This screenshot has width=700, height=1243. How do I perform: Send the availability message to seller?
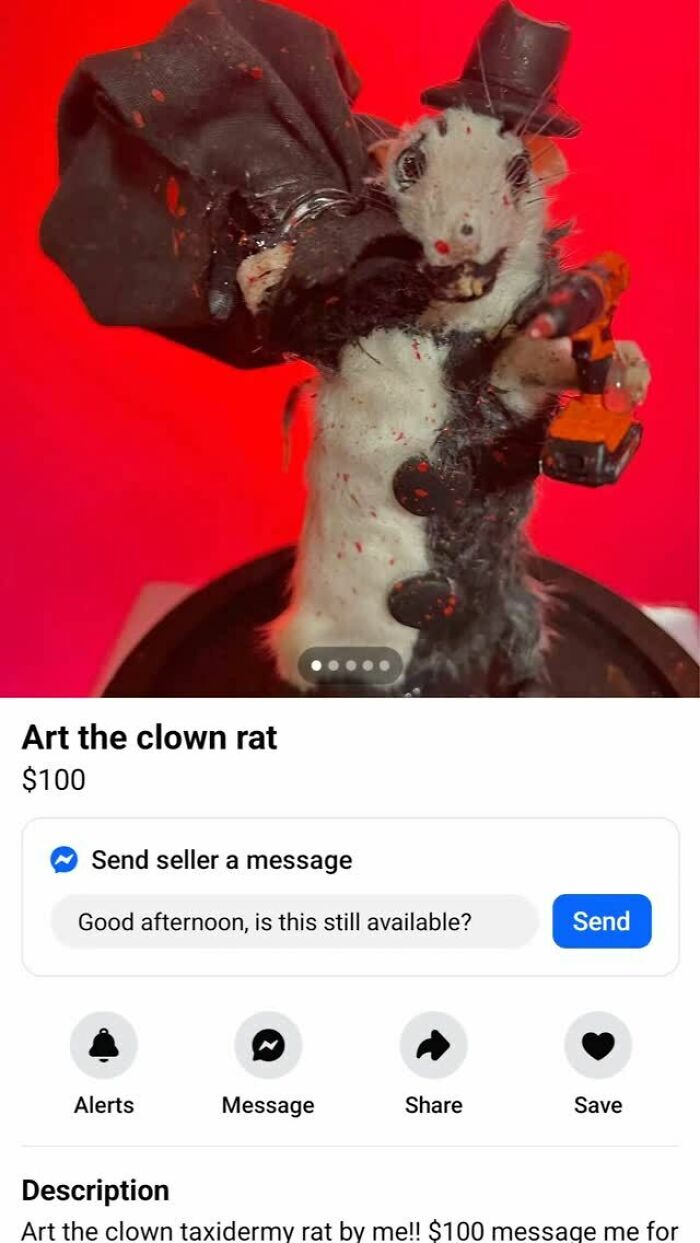(601, 921)
